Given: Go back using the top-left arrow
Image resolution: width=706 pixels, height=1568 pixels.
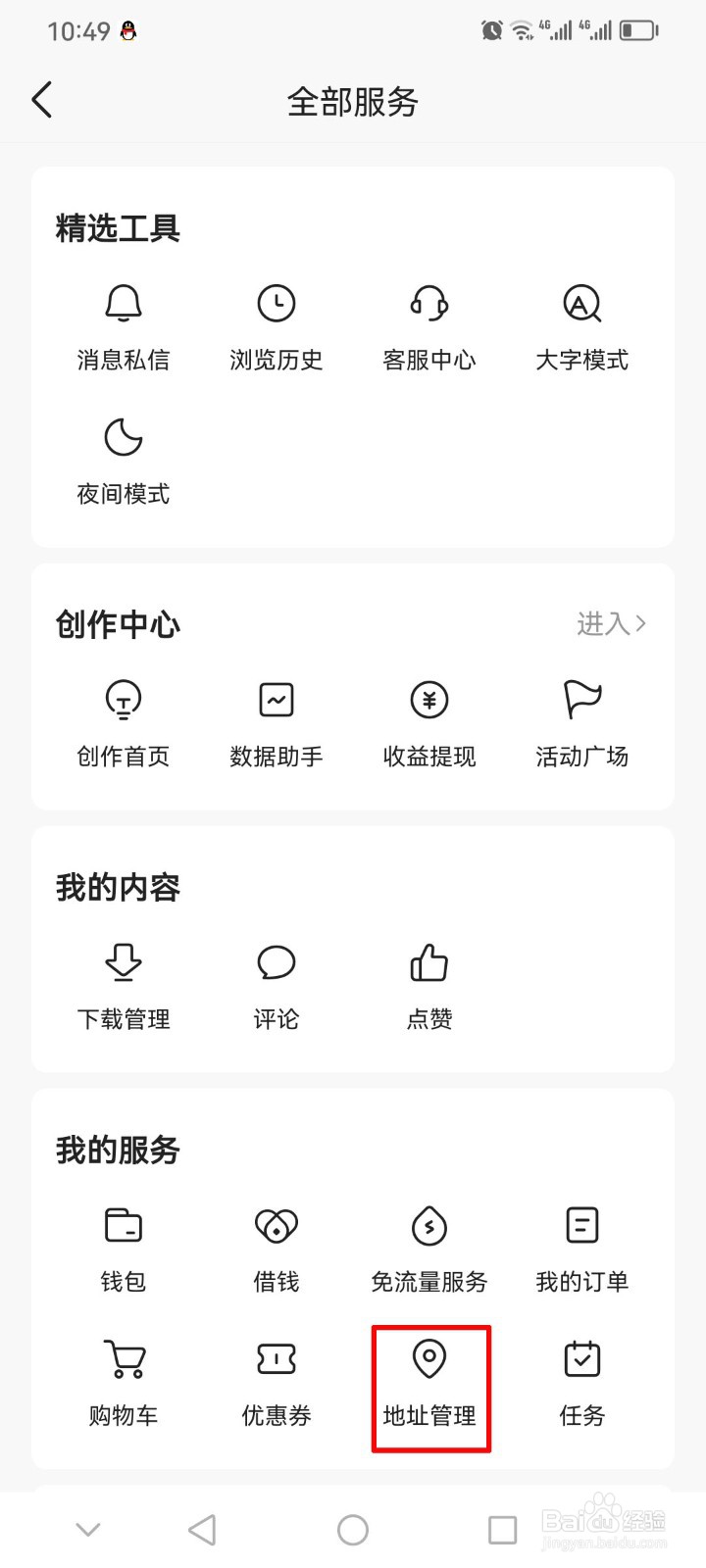Looking at the screenshot, I should (x=42, y=100).
